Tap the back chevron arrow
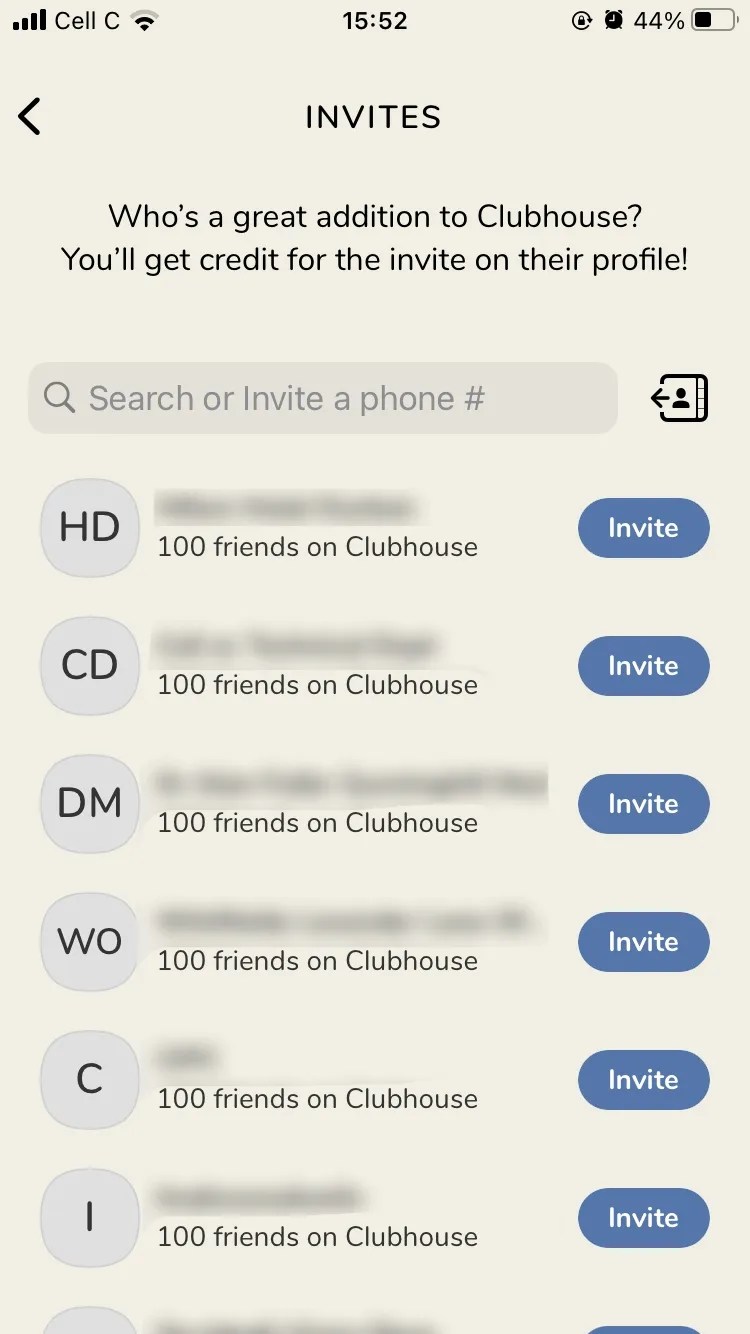 pyautogui.click(x=29, y=116)
